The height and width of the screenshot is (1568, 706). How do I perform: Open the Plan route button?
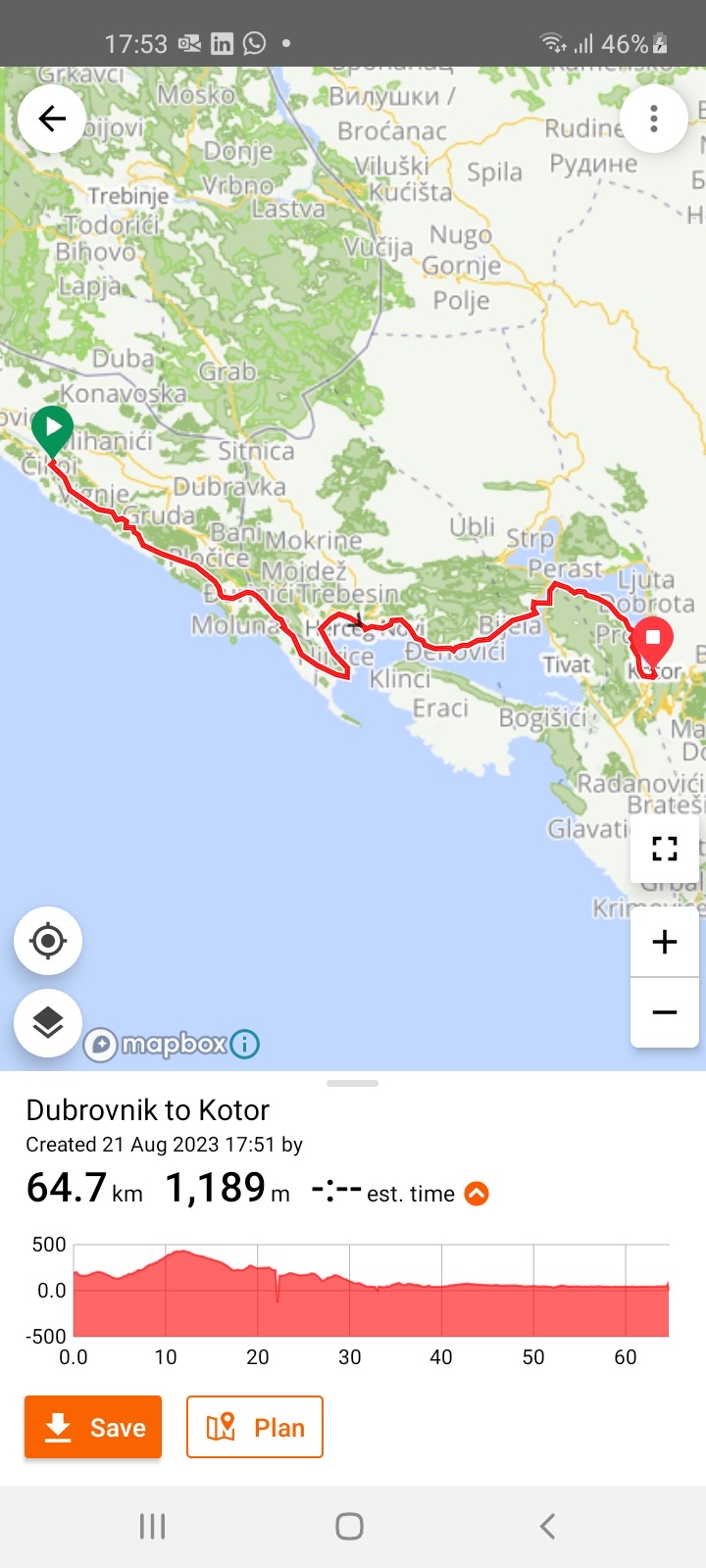point(255,1427)
